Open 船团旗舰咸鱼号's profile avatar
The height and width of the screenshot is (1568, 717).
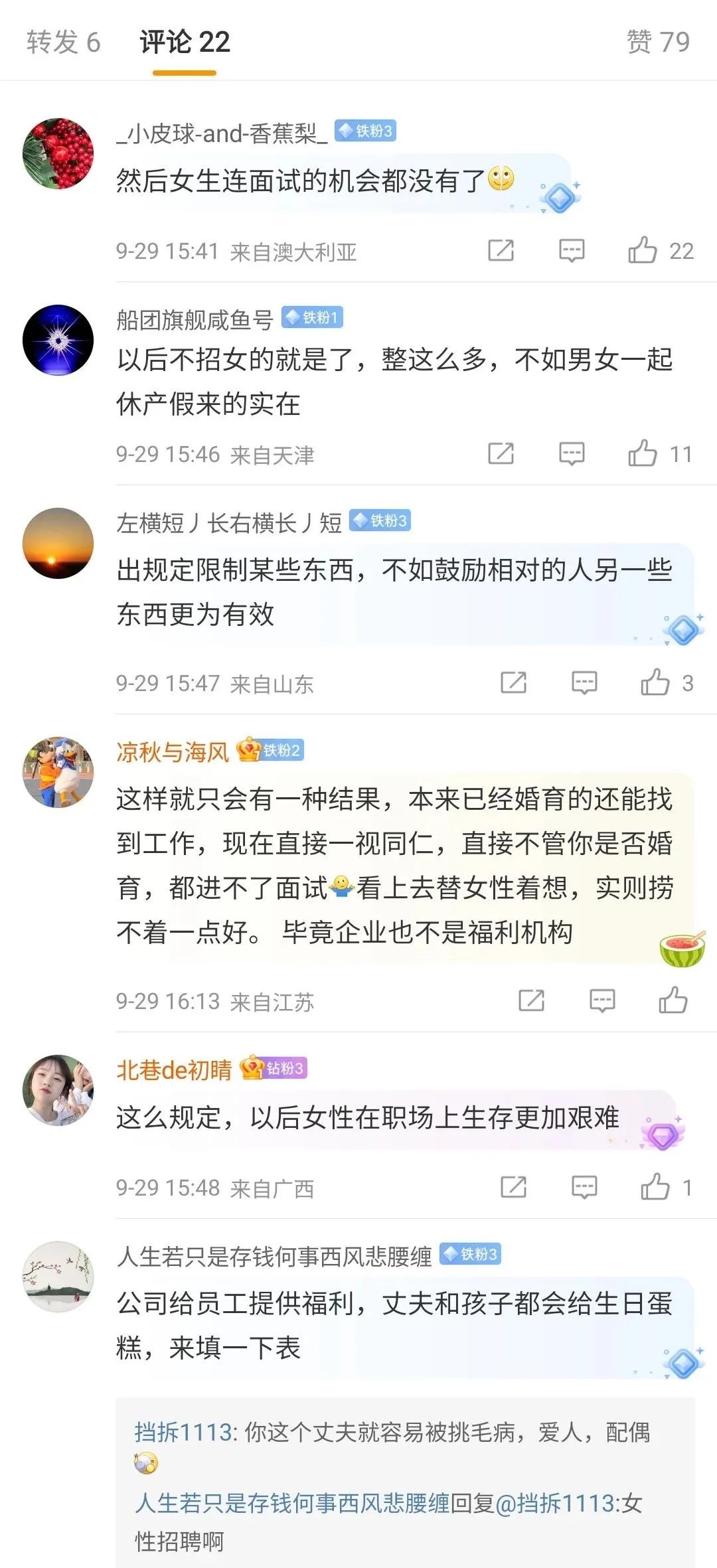(58, 340)
